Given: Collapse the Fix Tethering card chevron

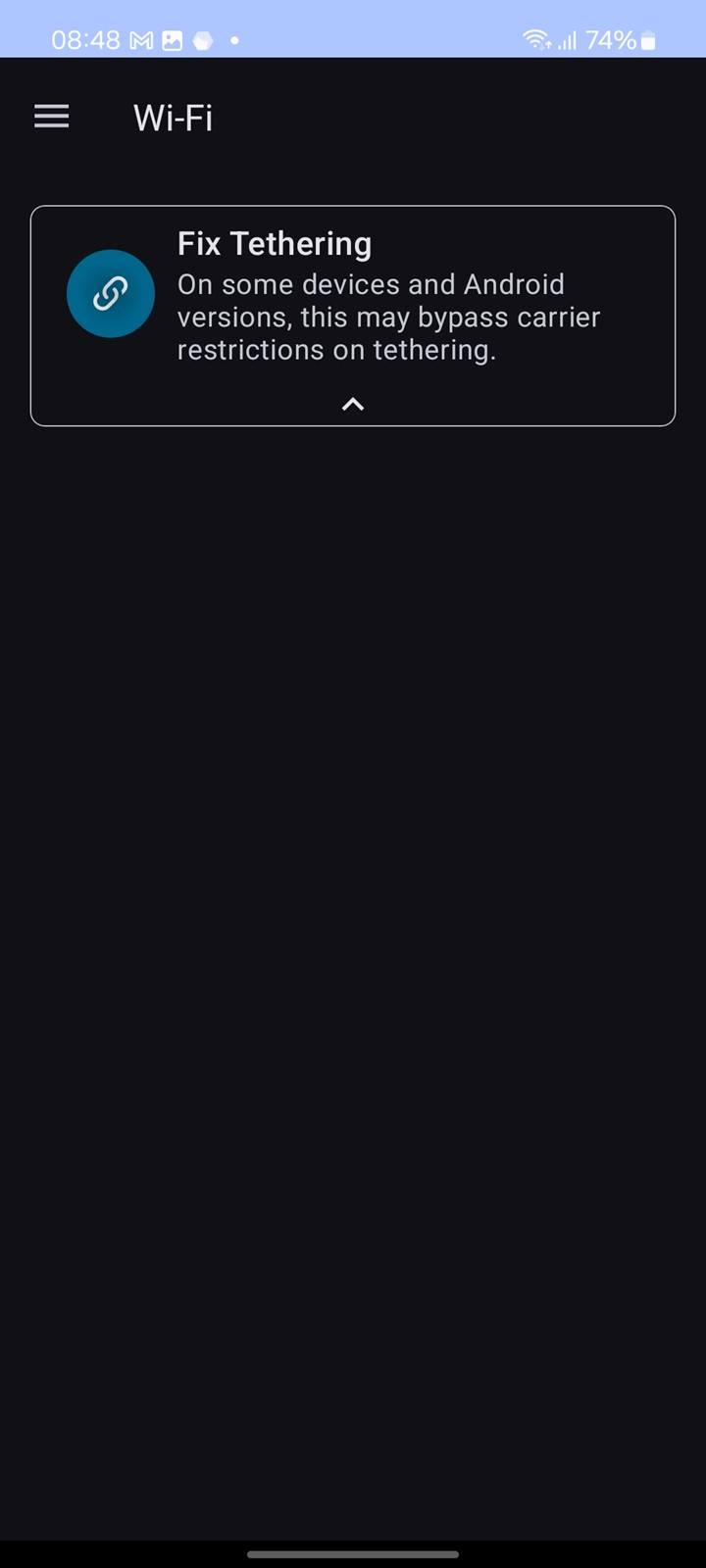Looking at the screenshot, I should [353, 404].
